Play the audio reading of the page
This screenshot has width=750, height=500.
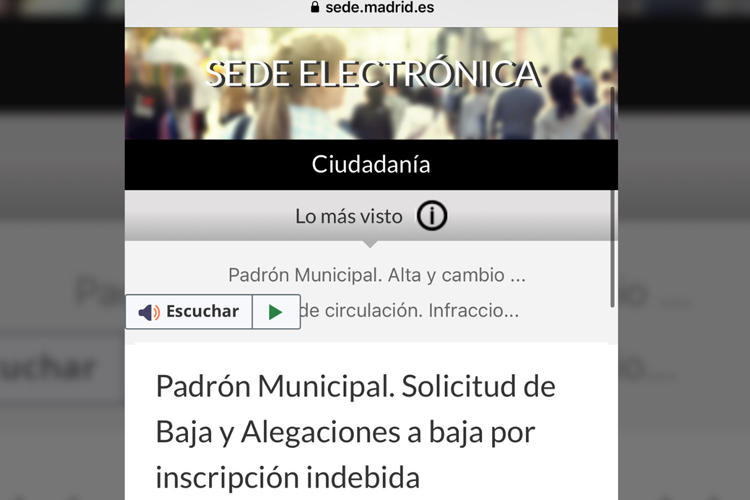[276, 312]
